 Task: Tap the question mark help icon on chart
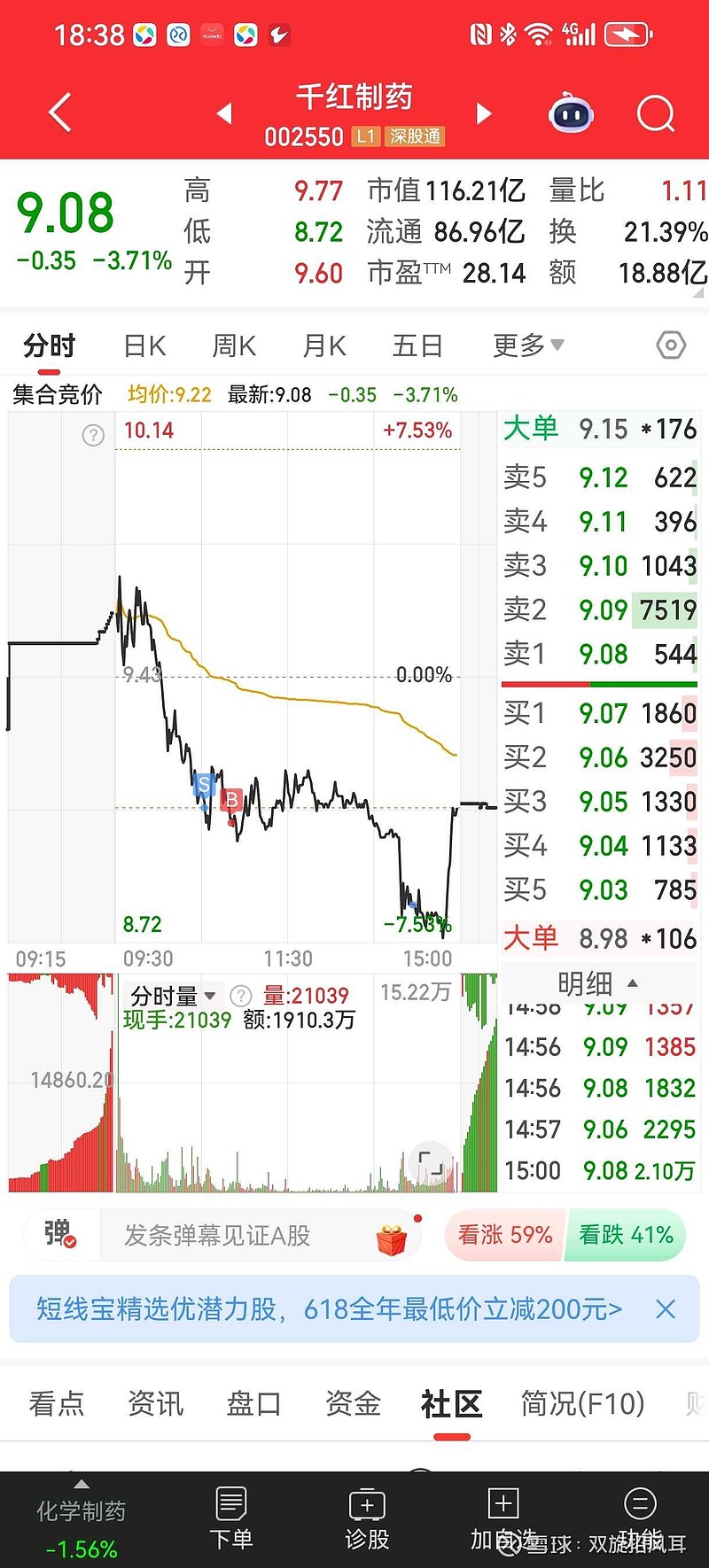point(92,436)
